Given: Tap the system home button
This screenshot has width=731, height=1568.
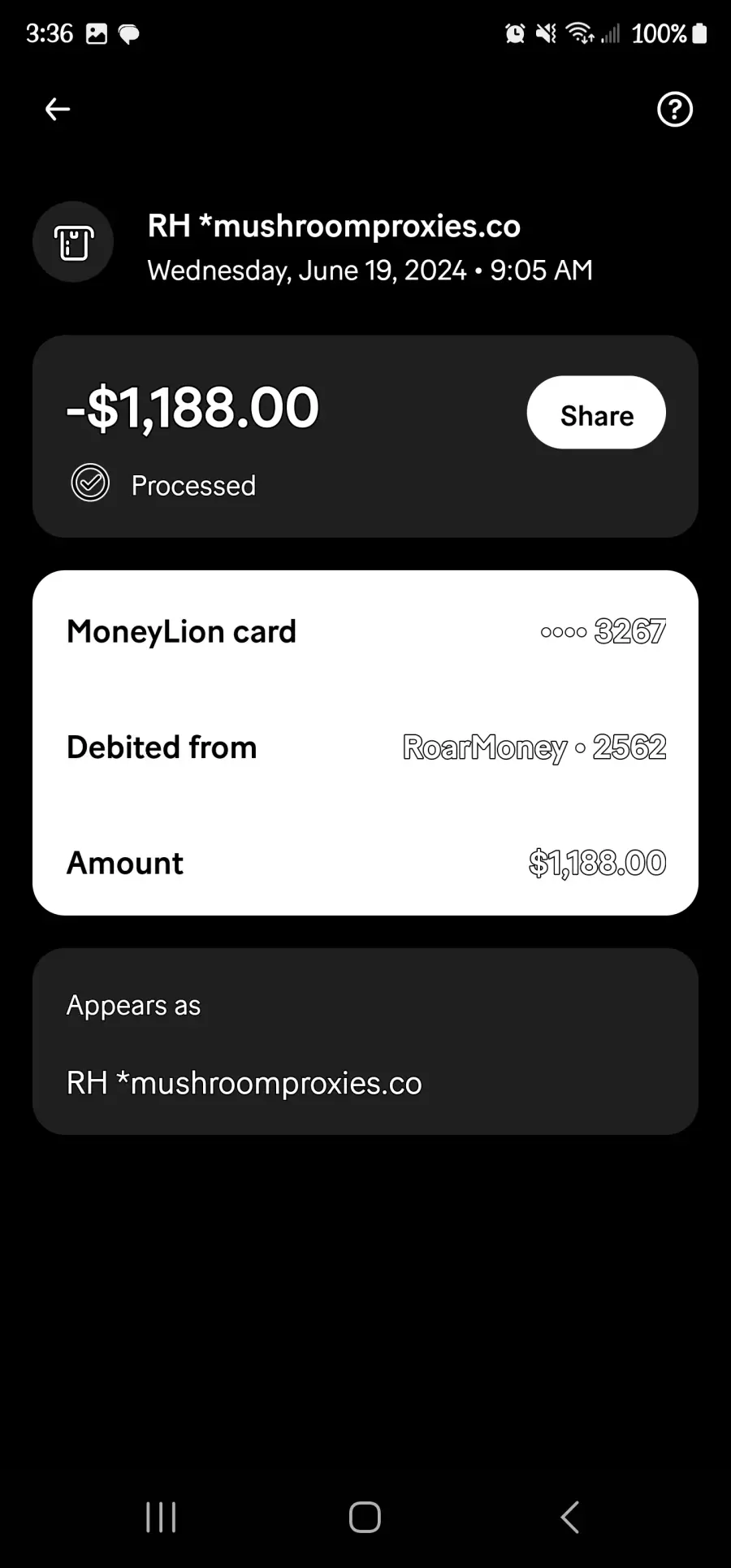Looking at the screenshot, I should click(x=365, y=1517).
